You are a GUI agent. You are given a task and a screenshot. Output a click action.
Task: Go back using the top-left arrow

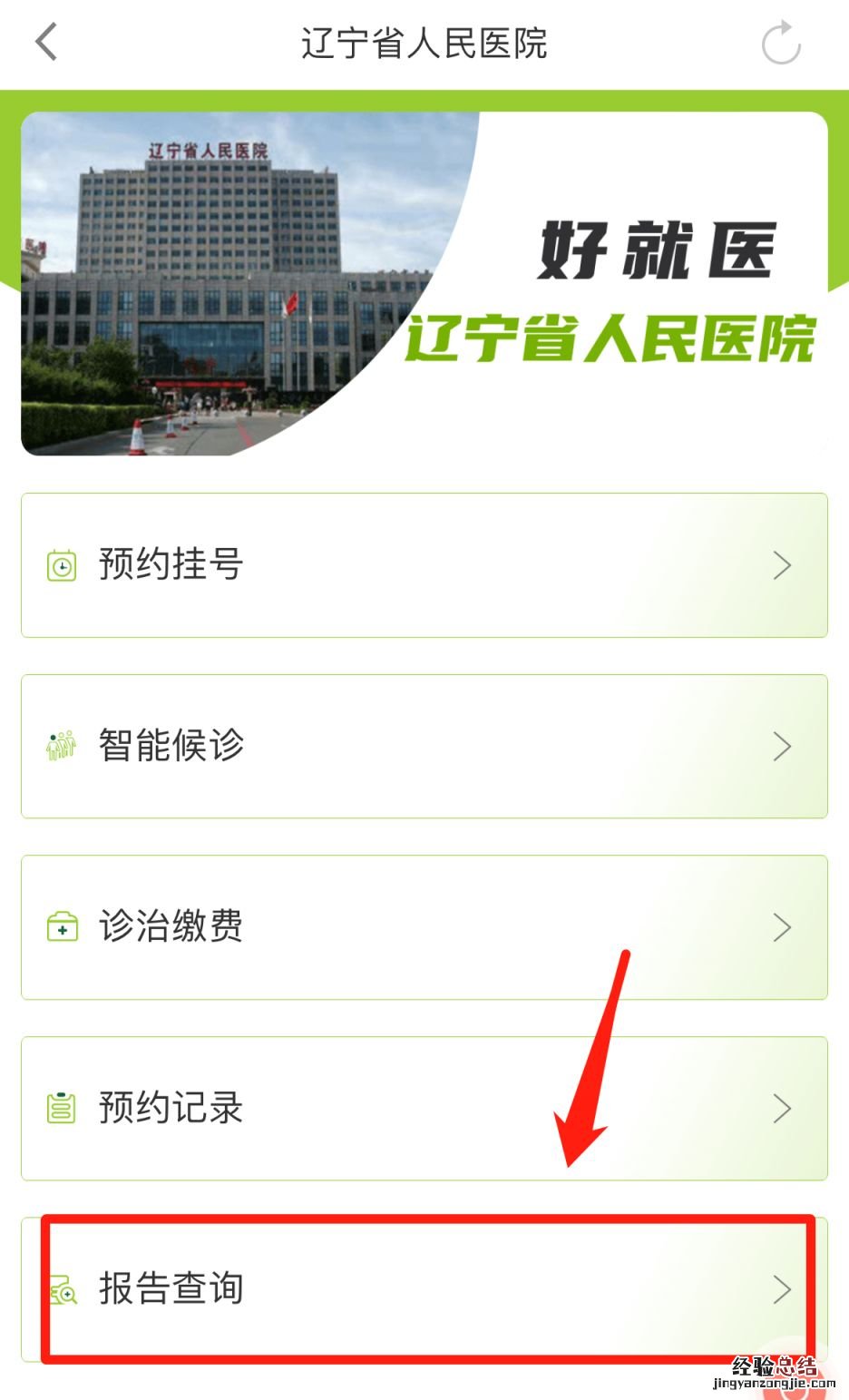[x=46, y=42]
